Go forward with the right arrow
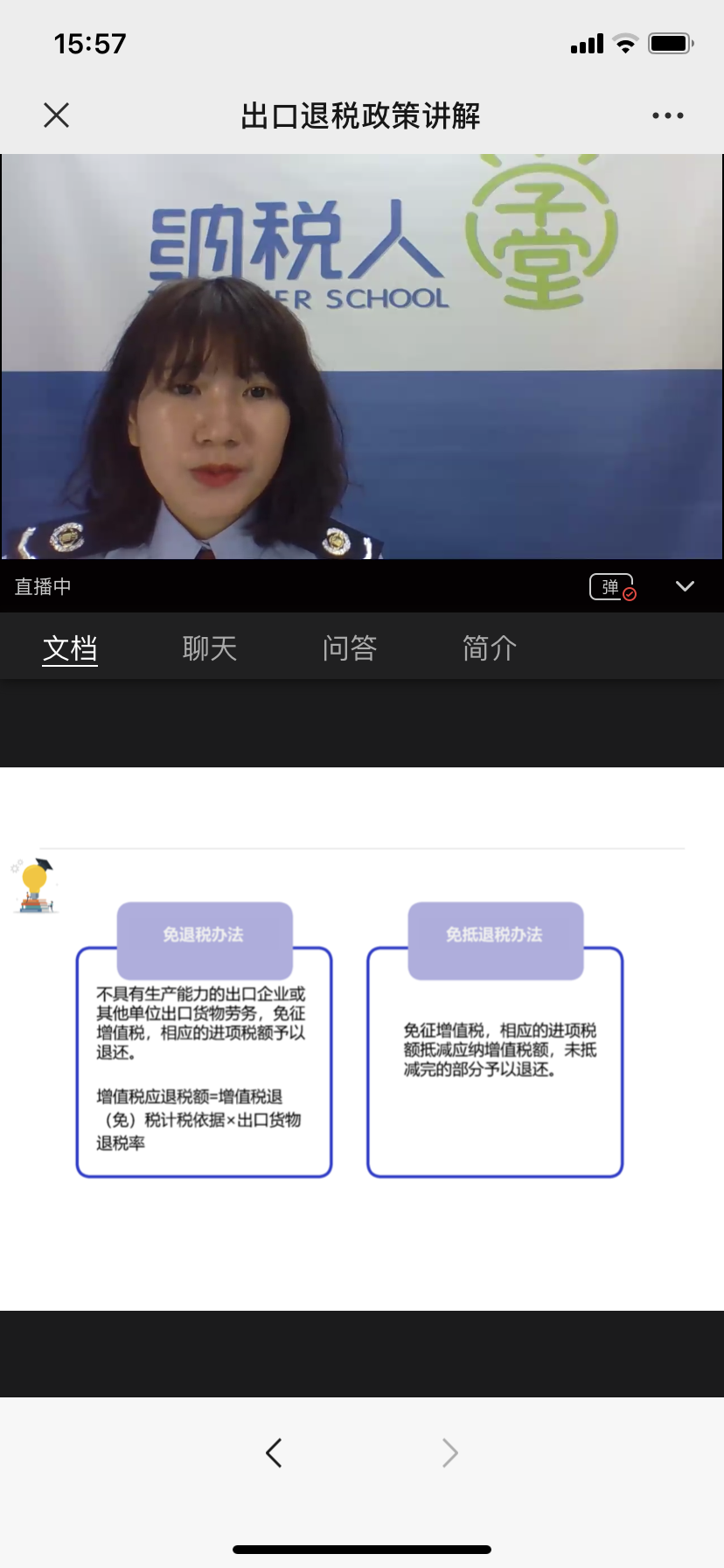Screen dimensions: 724x1568 449,1453
